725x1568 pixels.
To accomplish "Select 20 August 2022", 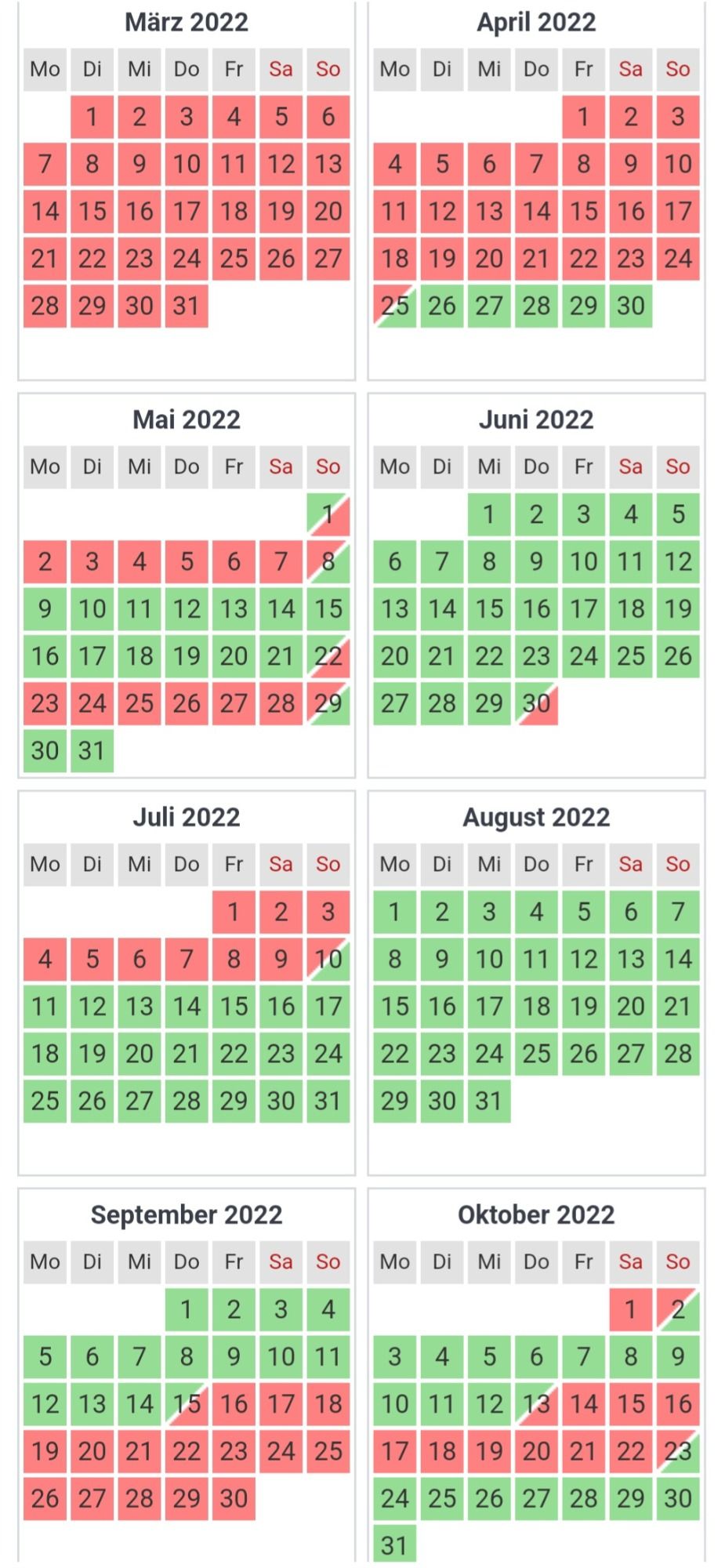I will coord(631,1007).
